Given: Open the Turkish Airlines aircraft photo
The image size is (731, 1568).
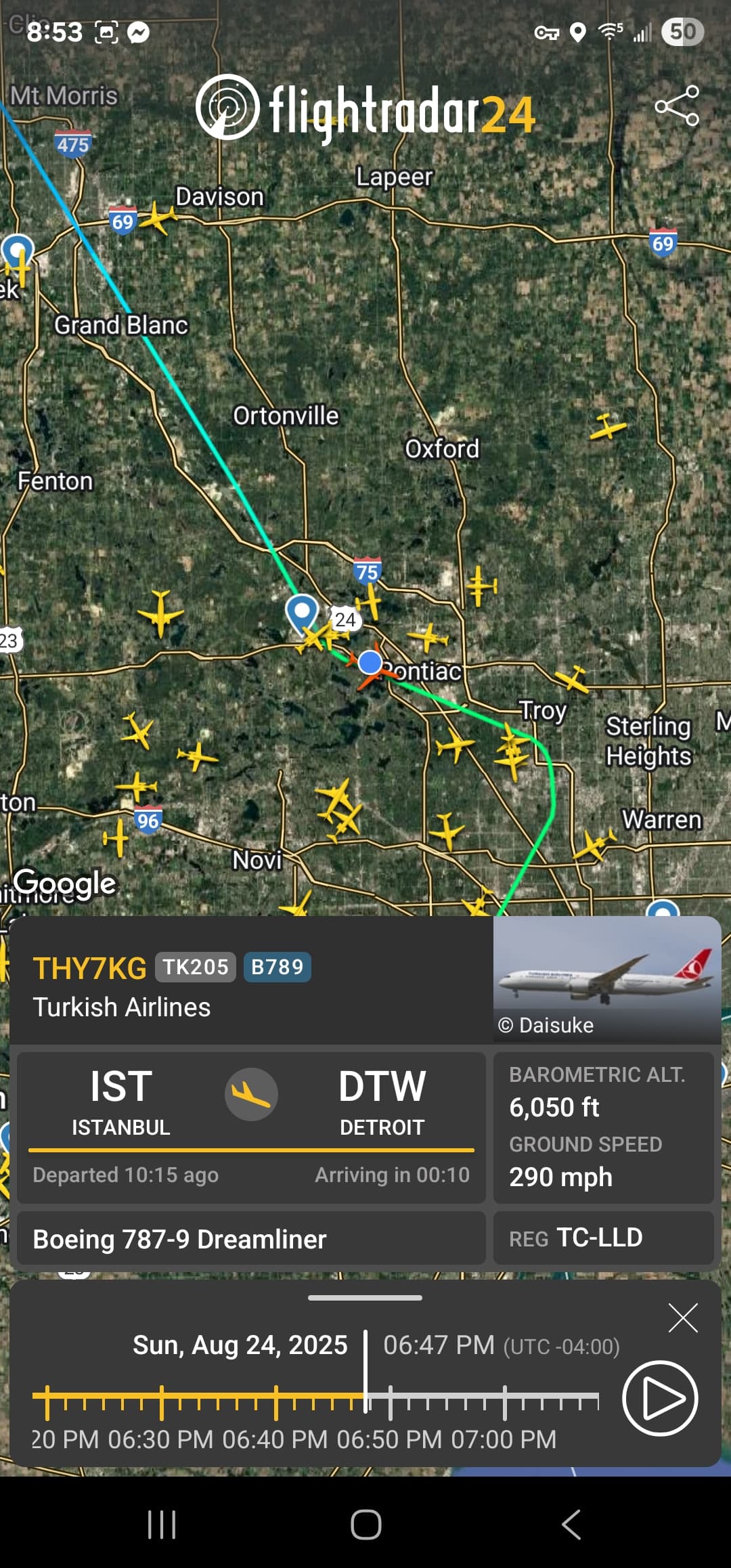Looking at the screenshot, I should (x=606, y=978).
